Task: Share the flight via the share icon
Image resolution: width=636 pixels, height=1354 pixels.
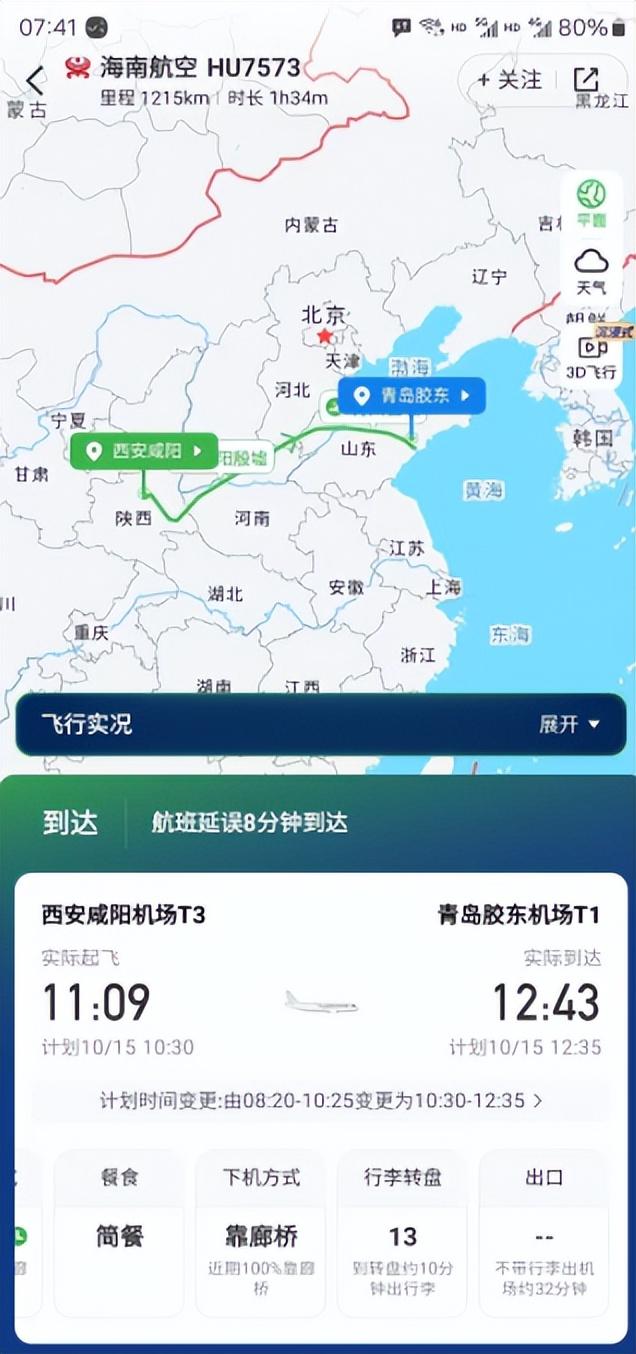Action: coord(587,80)
